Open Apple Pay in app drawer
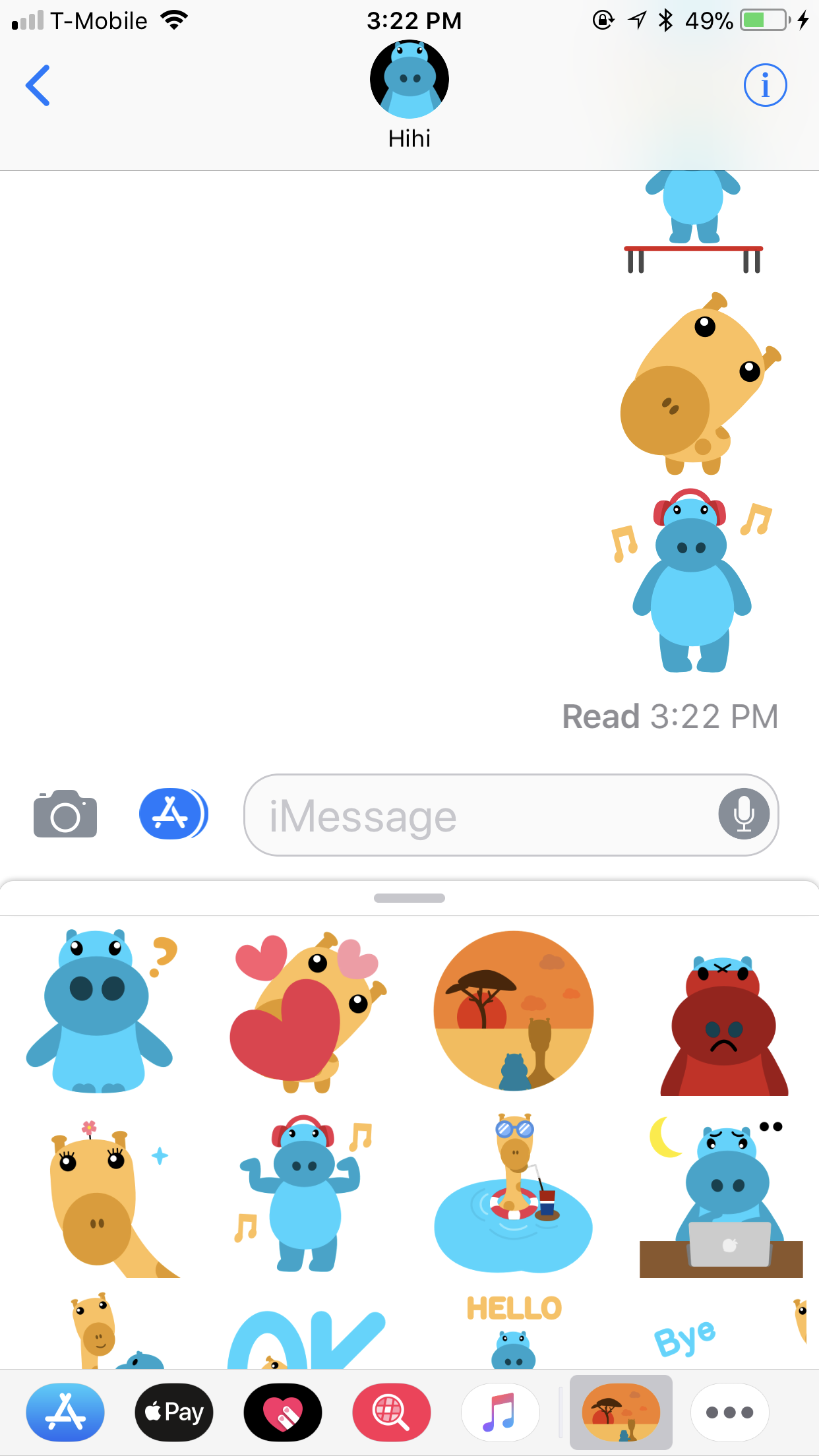This screenshot has height=1456, width=819. pyautogui.click(x=174, y=1412)
